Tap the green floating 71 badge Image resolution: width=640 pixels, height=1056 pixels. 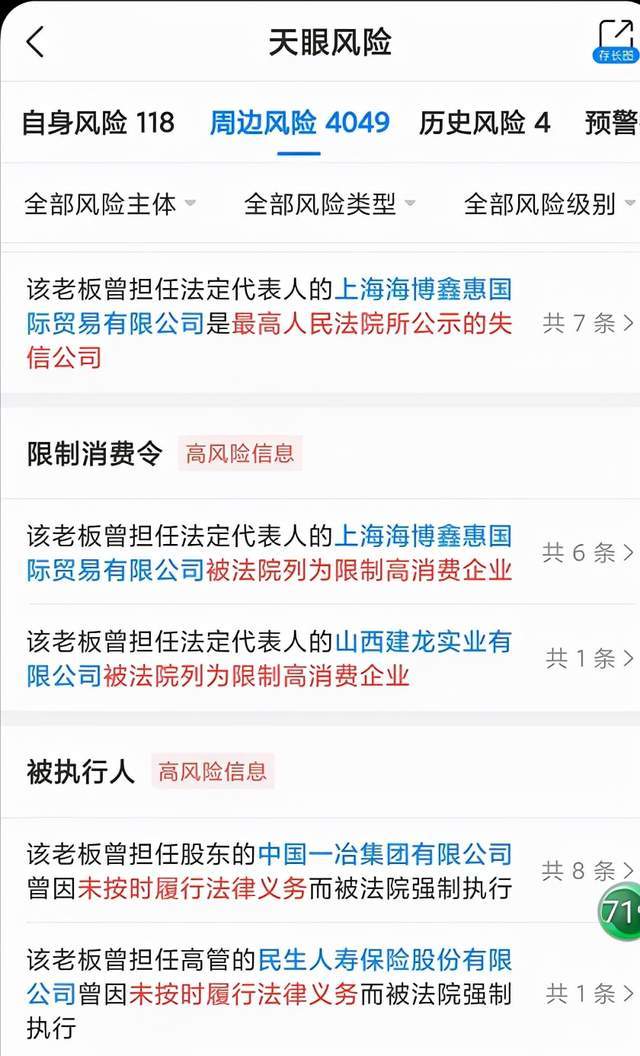[x=620, y=911]
